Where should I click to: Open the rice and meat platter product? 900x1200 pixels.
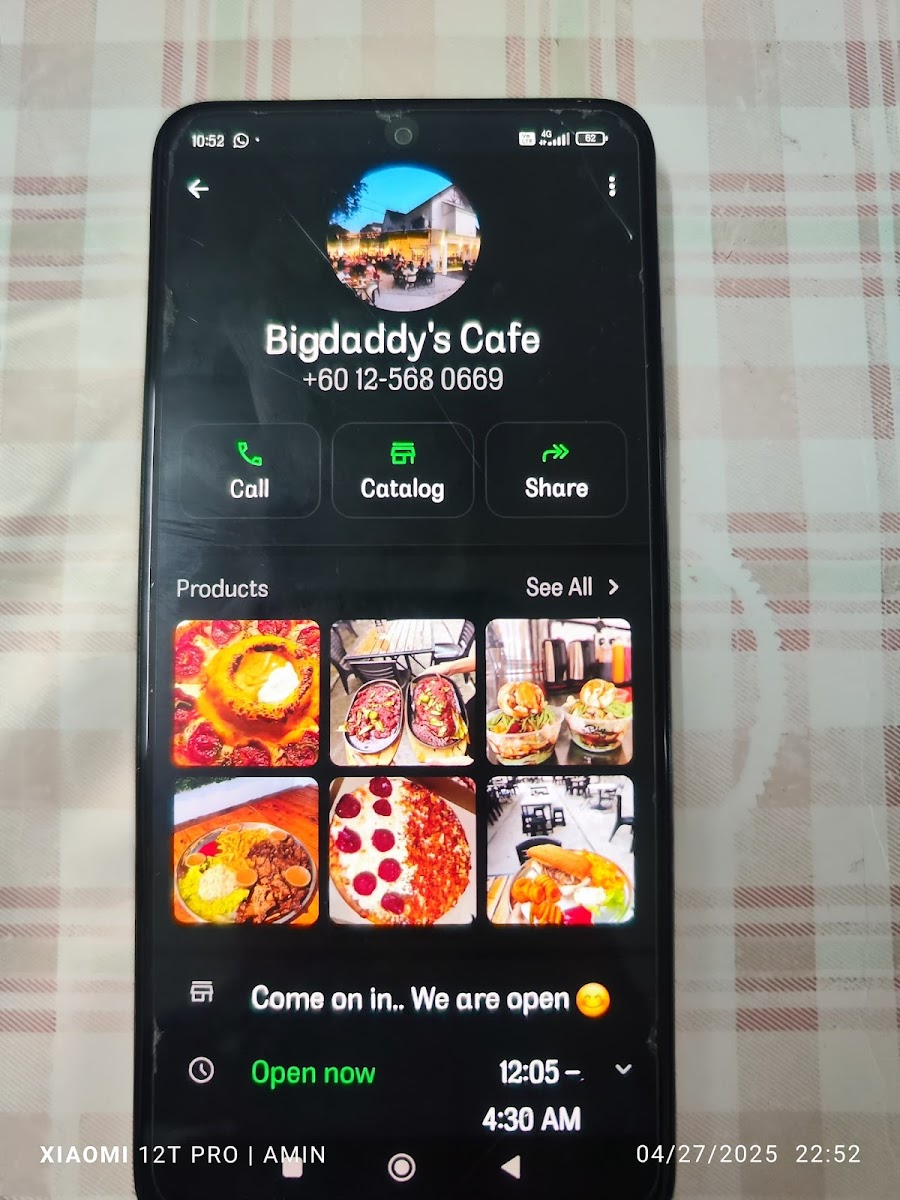pos(247,850)
